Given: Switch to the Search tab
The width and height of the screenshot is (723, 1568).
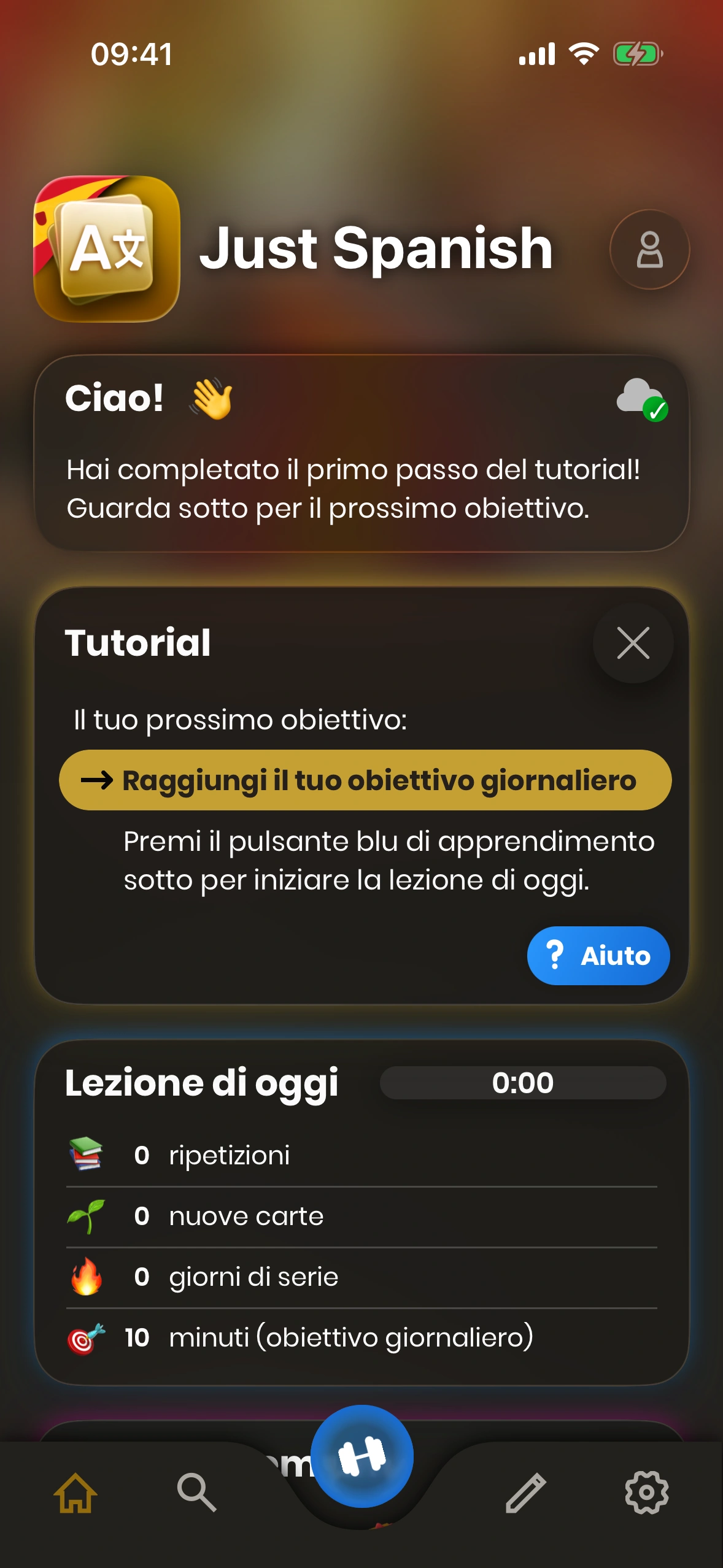Looking at the screenshot, I should [196, 1493].
